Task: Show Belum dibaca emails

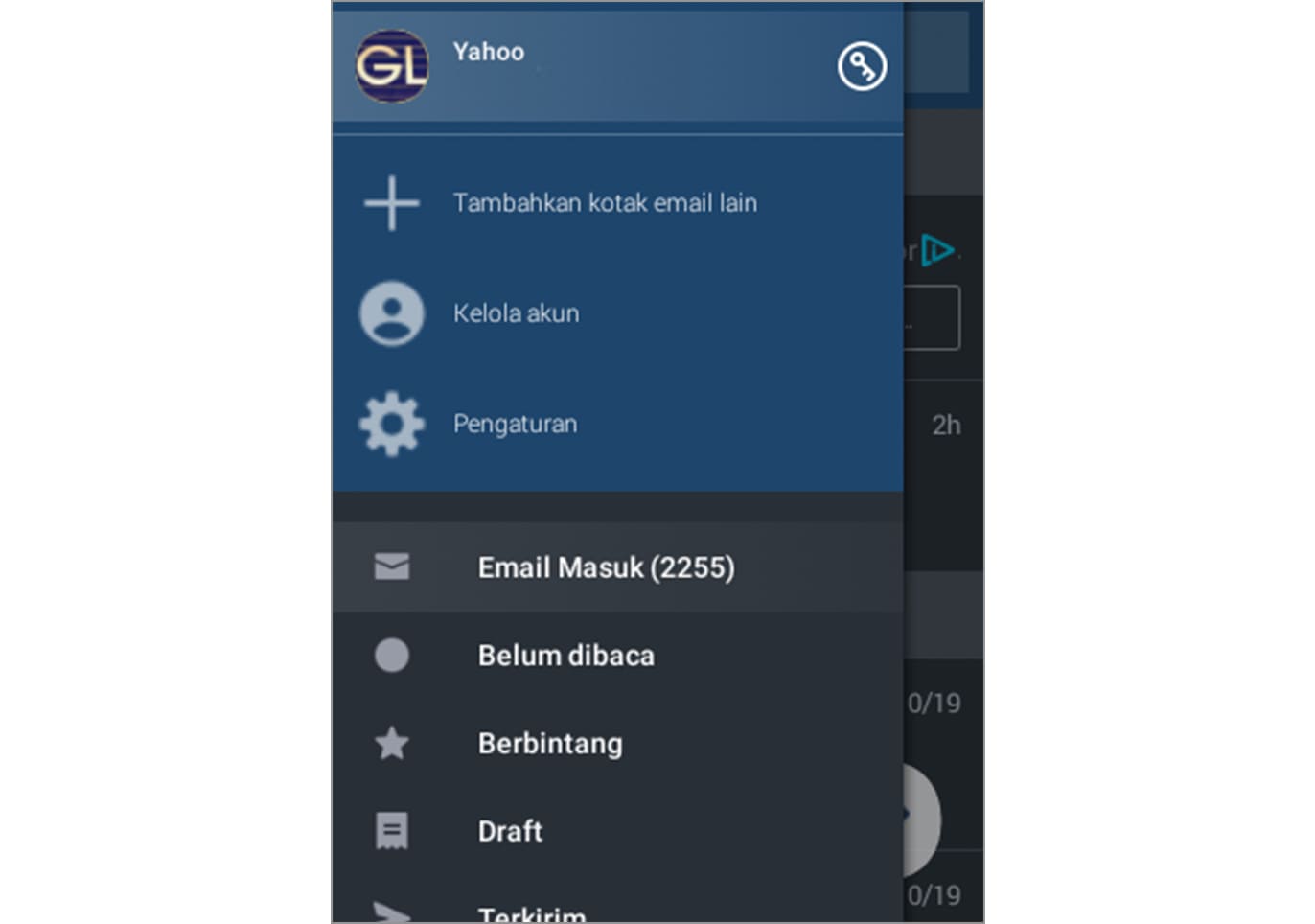Action: (x=565, y=656)
